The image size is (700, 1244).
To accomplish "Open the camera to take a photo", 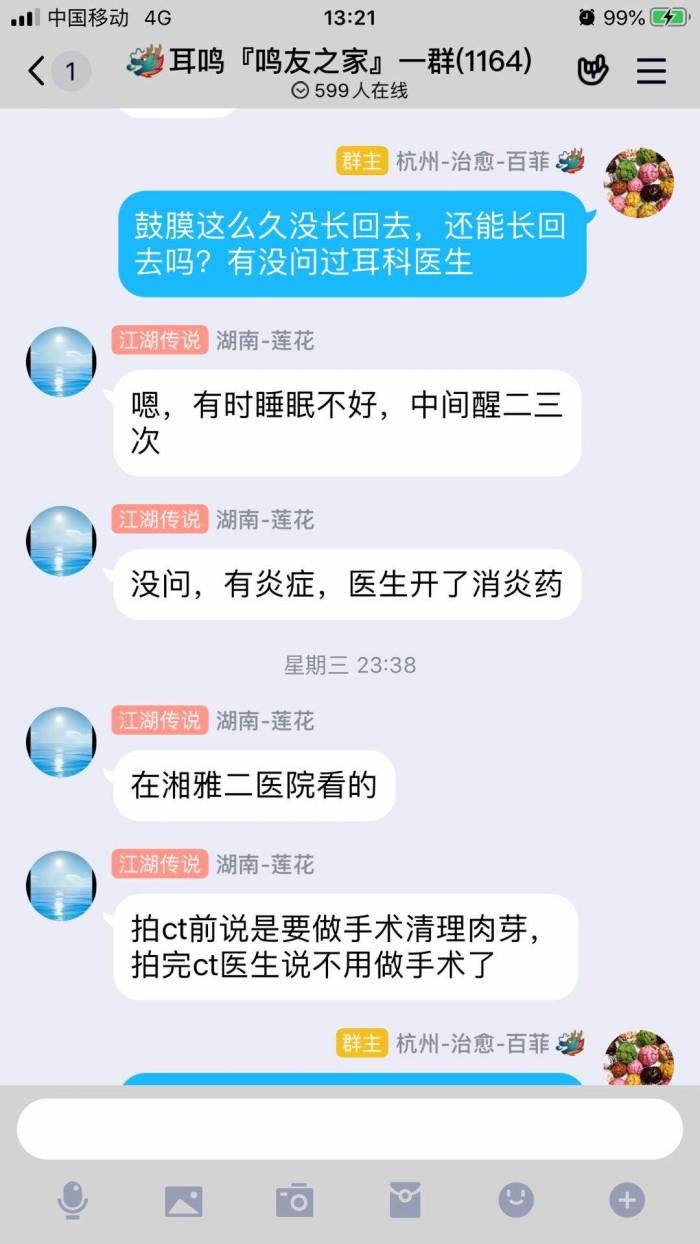I will tap(294, 1200).
